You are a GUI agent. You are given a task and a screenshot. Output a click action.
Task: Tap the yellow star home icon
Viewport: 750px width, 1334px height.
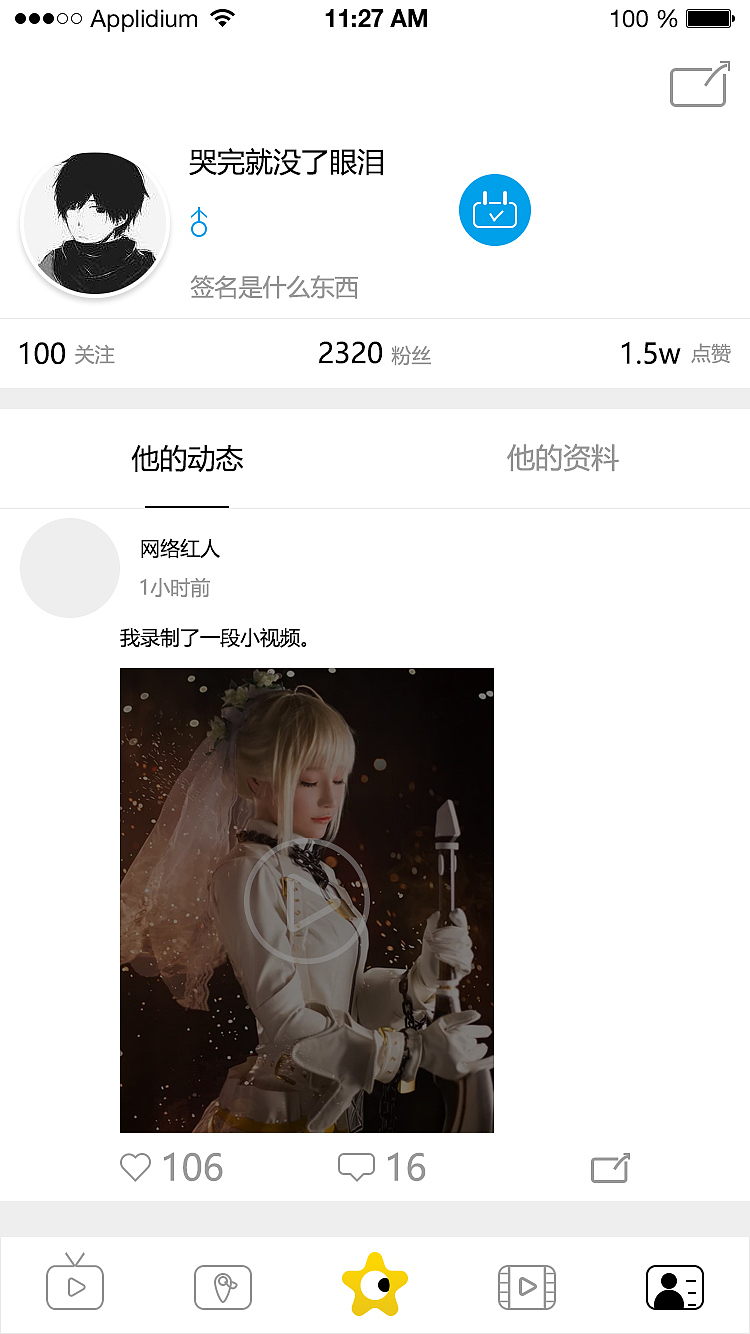(375, 1287)
